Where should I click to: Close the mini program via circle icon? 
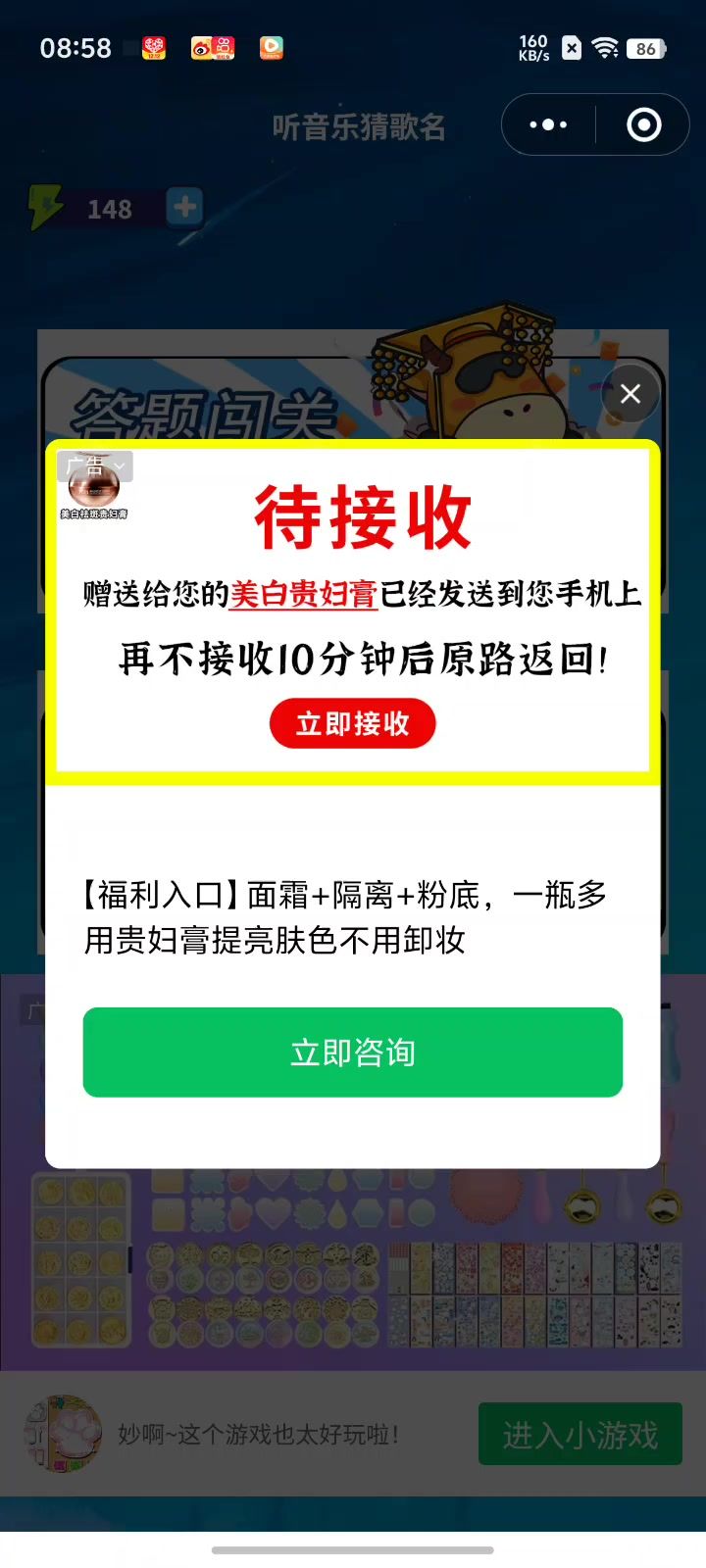[643, 124]
